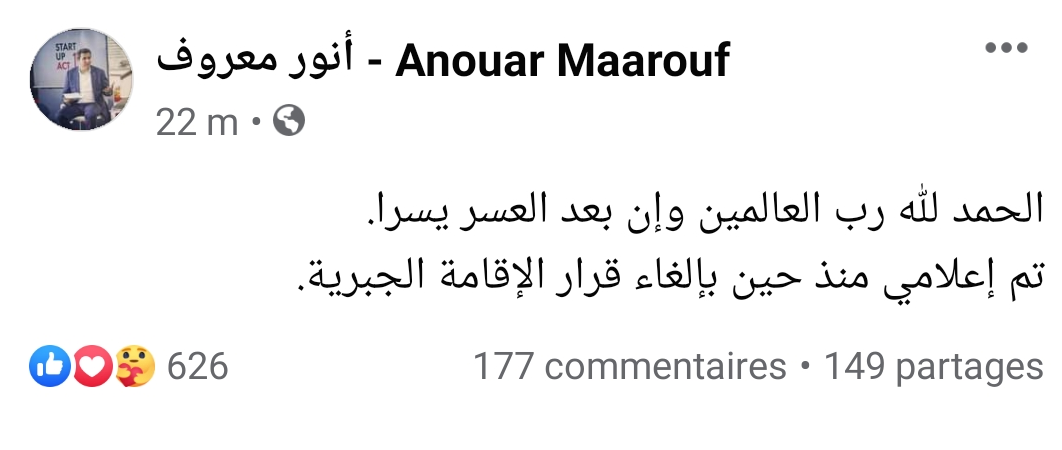View the 149 partages
Viewport: 1062px width, 450px height.
933,366
